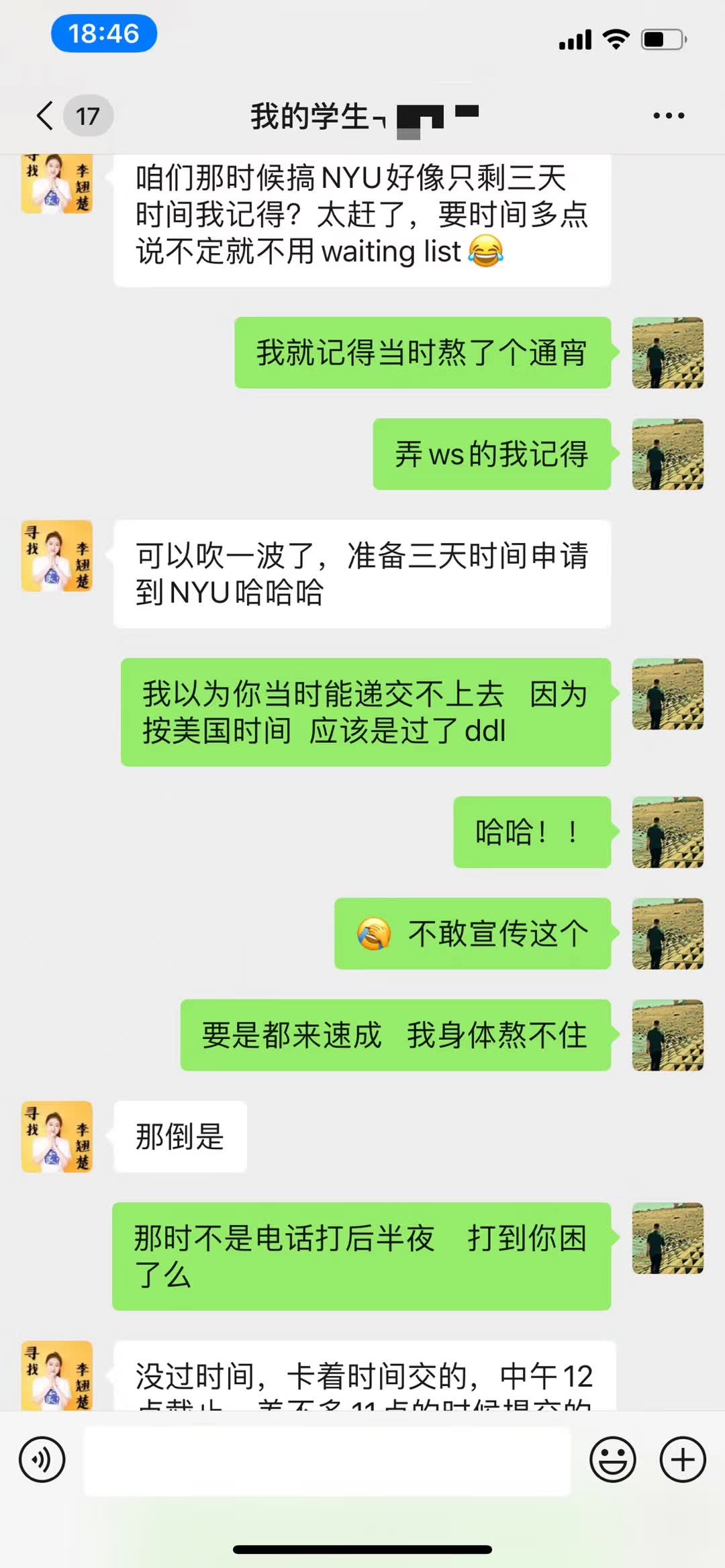Open the chat info three-dot menu
Screen dimensions: 725x1568
[x=669, y=115]
